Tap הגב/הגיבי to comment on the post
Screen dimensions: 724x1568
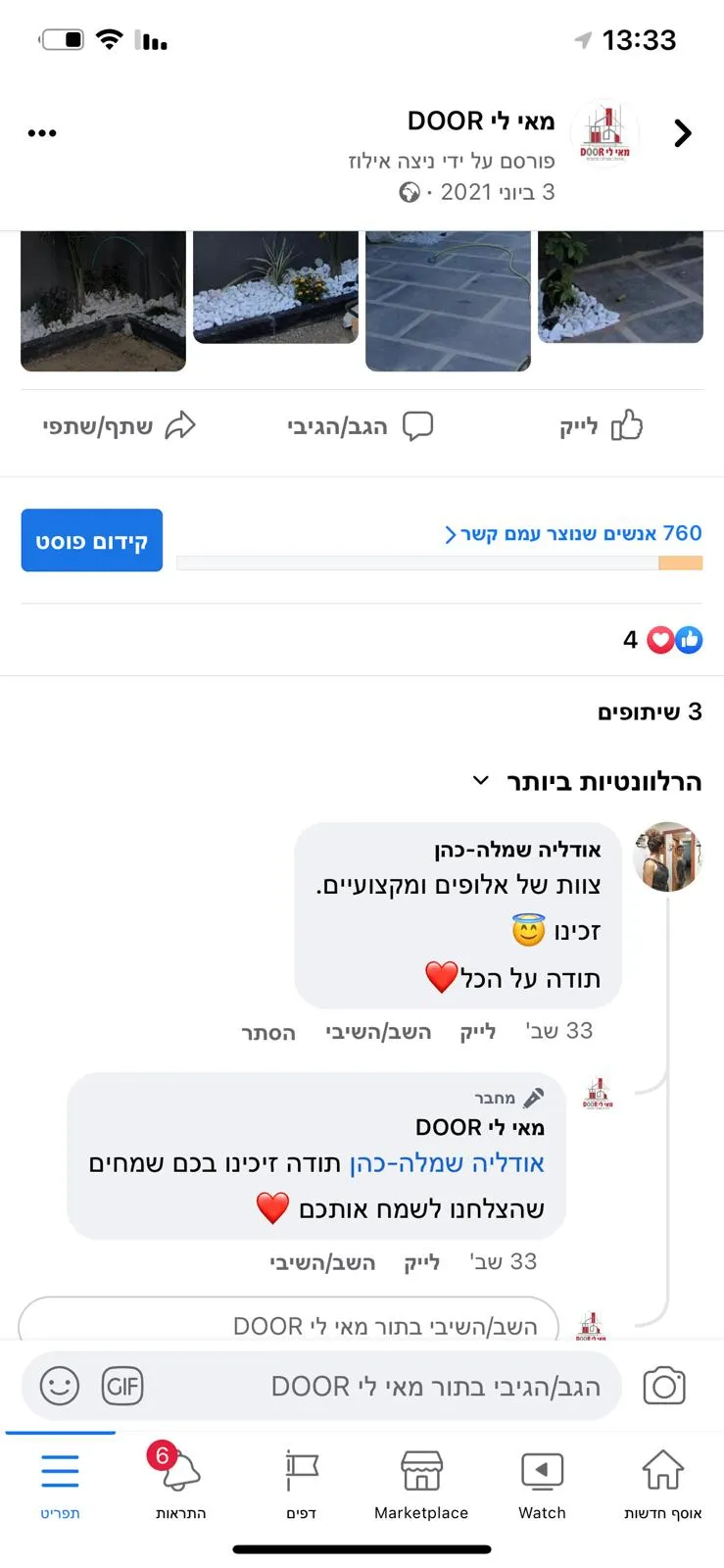pos(361,426)
